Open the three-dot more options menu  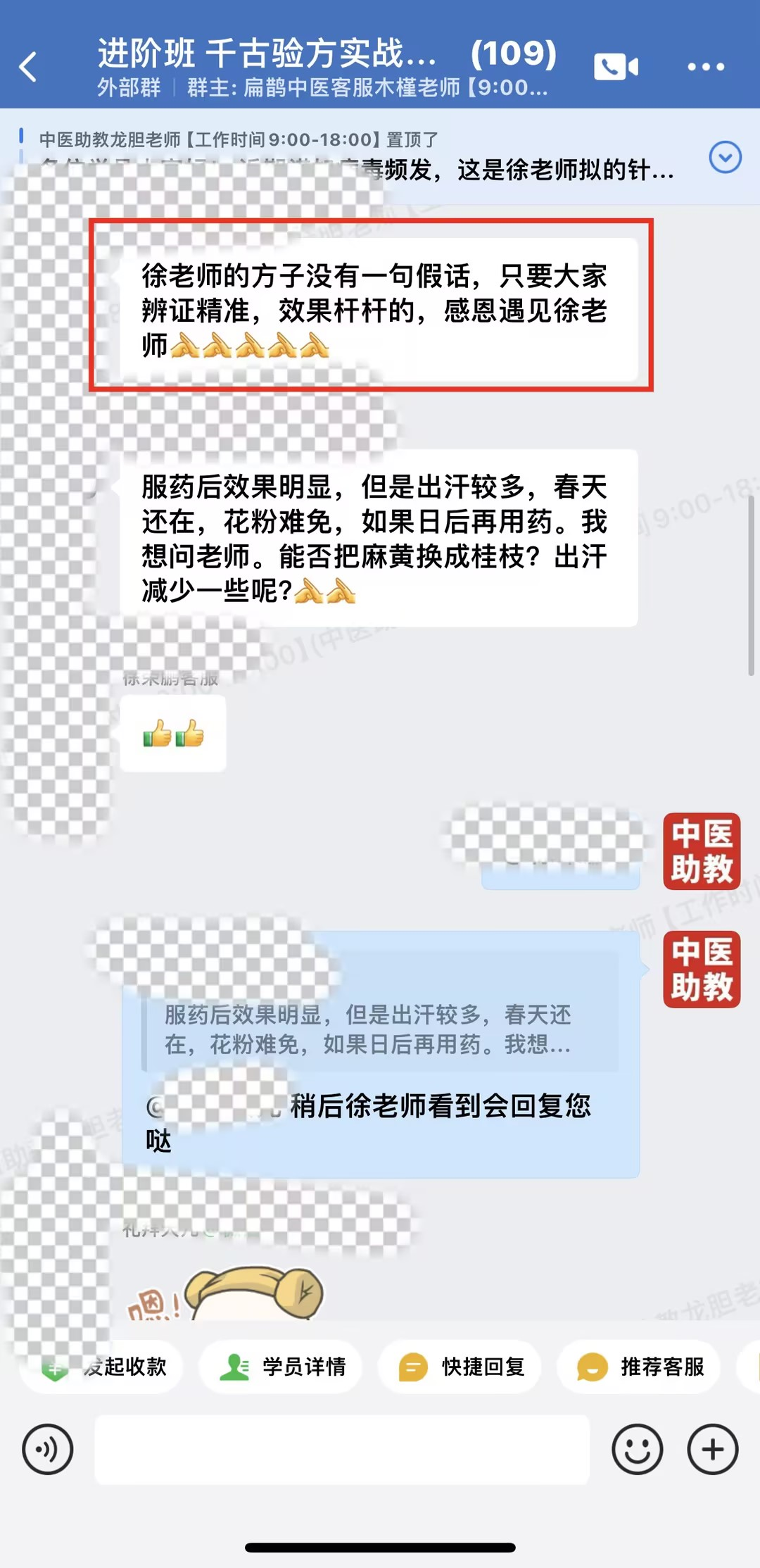pos(705,68)
